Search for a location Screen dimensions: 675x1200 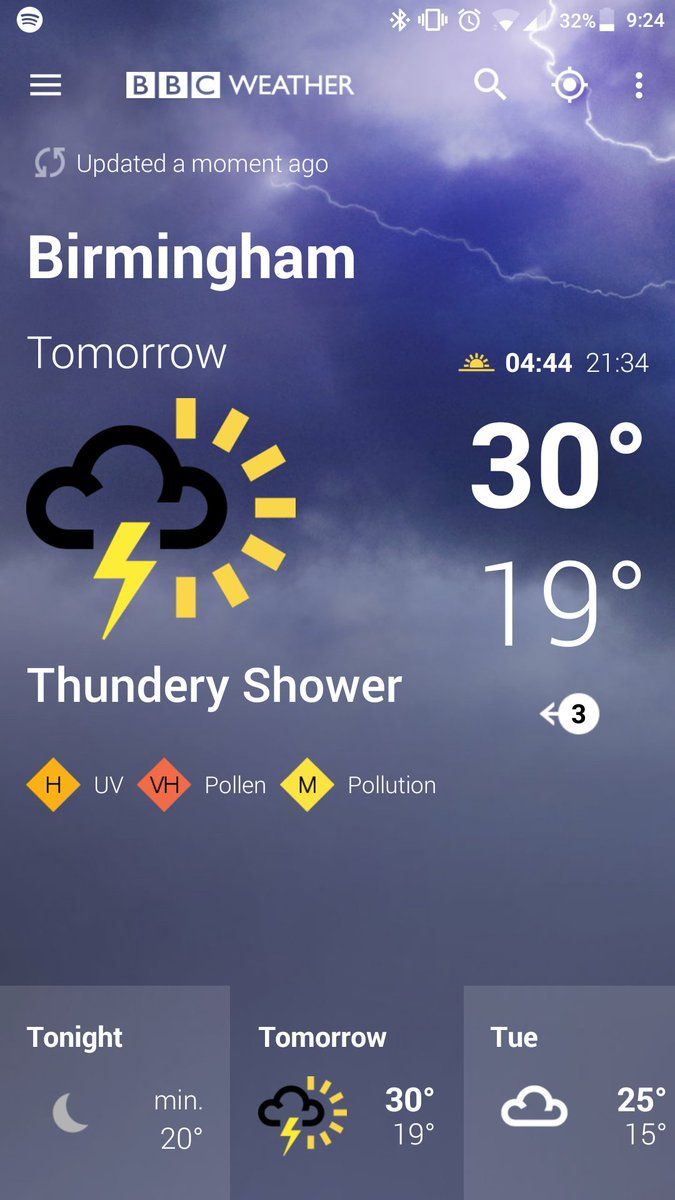tap(490, 85)
